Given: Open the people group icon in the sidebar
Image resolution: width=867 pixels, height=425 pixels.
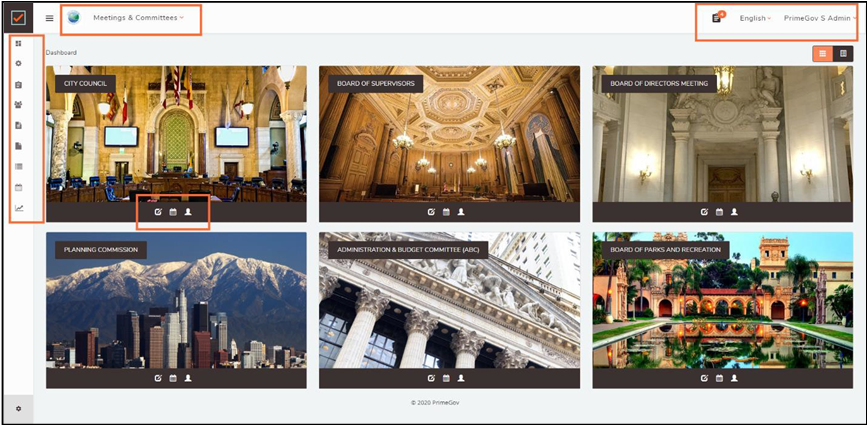Looking at the screenshot, I should [x=19, y=104].
